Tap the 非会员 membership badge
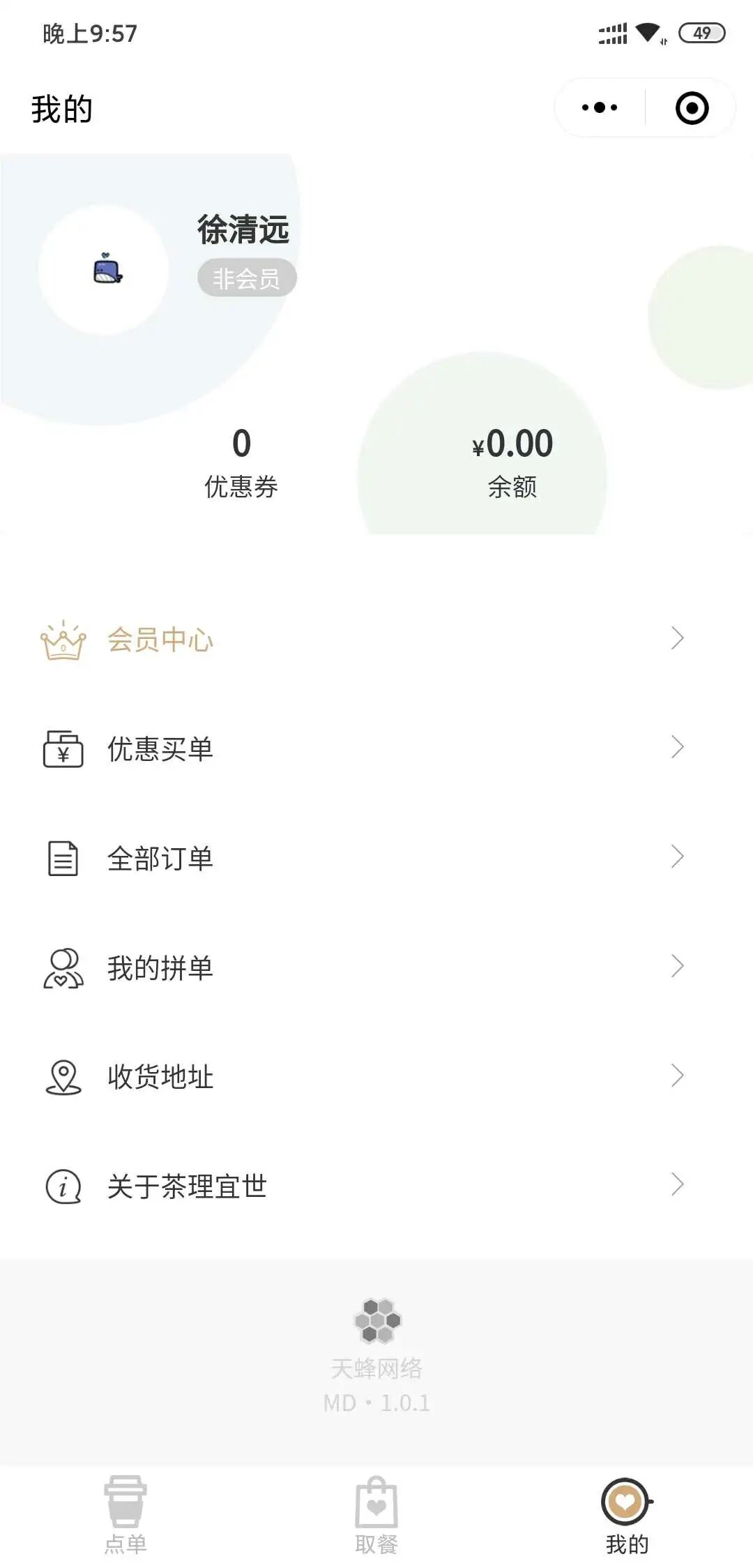The image size is (753, 1568). 247,278
